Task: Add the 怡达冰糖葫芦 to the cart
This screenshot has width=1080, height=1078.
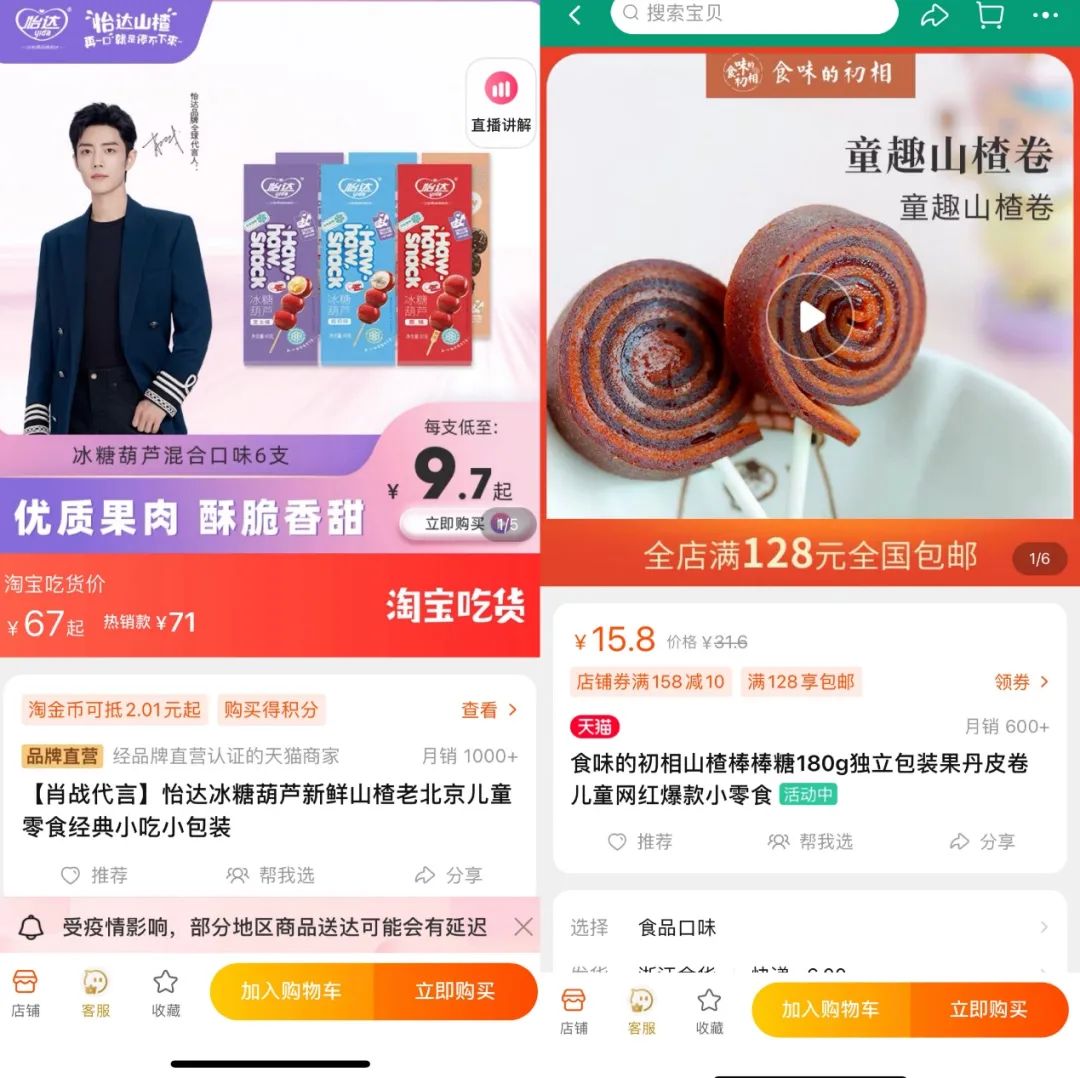Action: 291,991
